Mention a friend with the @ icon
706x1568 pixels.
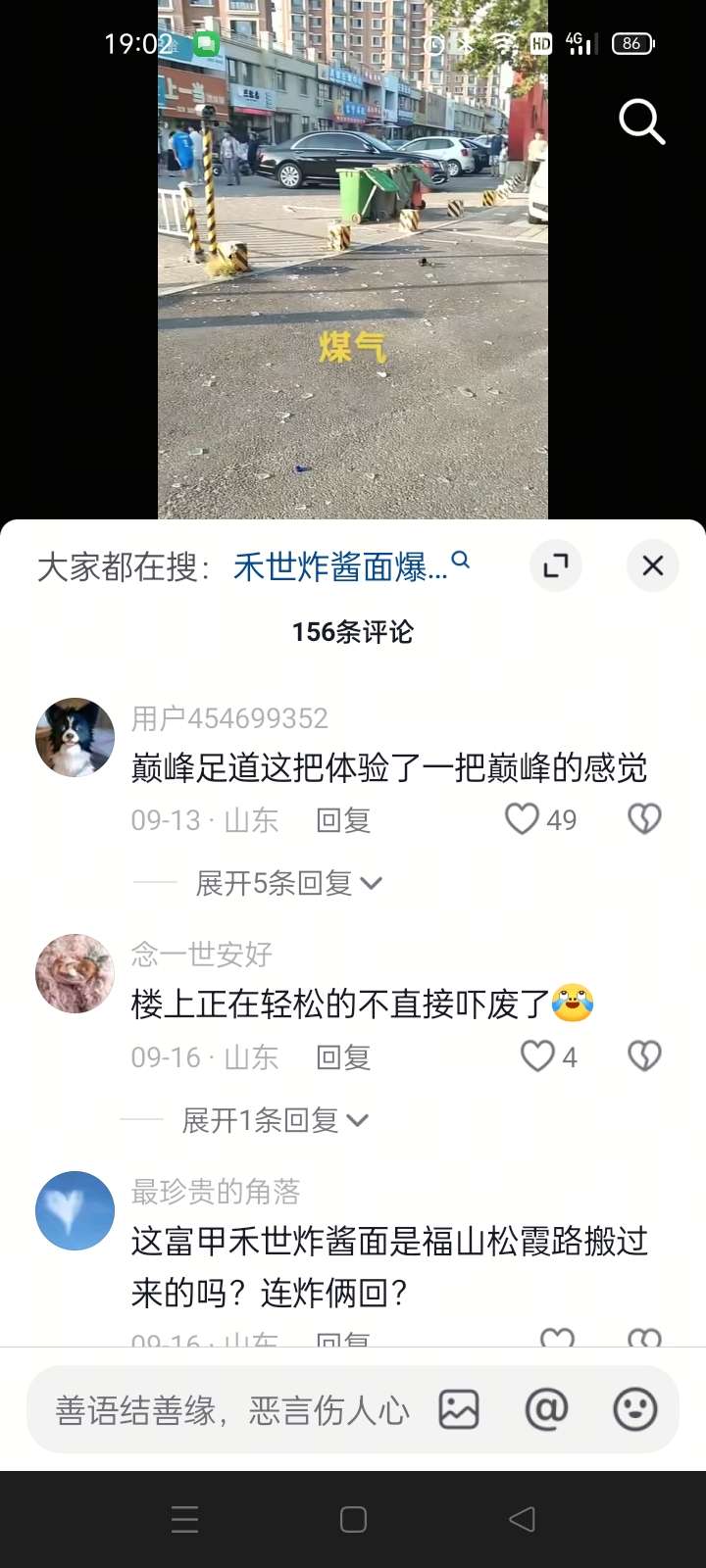tap(546, 1410)
